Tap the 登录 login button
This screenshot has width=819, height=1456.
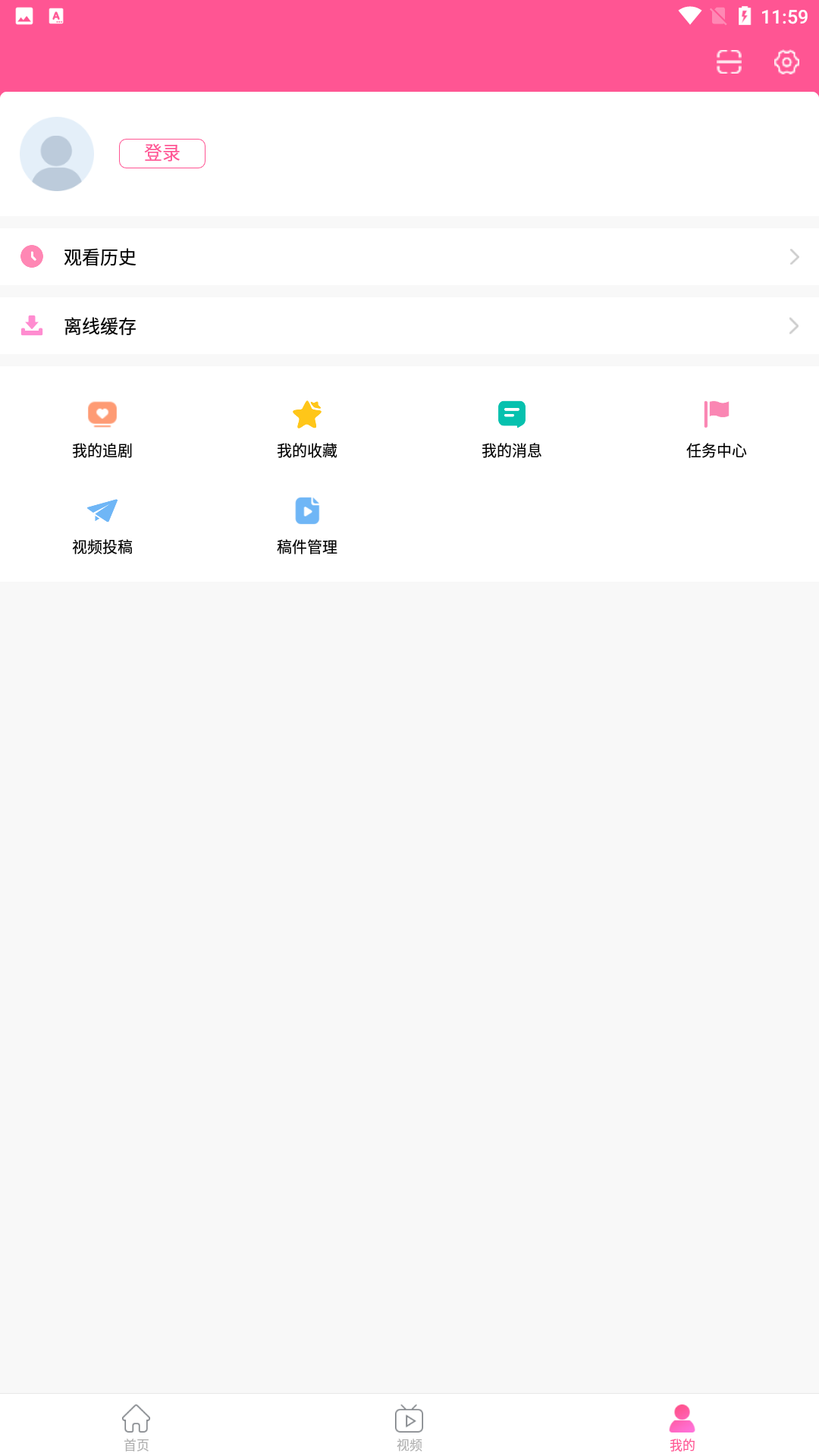point(162,153)
